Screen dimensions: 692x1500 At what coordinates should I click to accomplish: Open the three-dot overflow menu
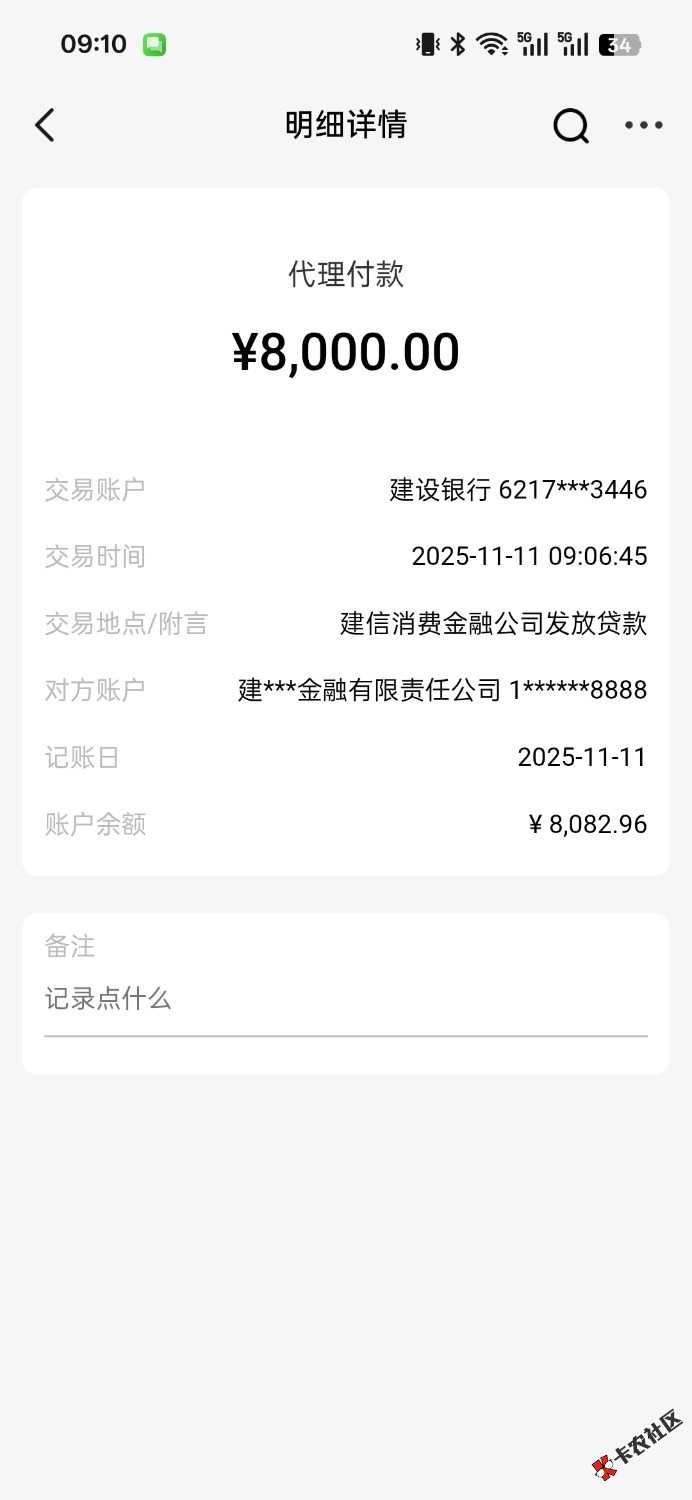coord(643,126)
